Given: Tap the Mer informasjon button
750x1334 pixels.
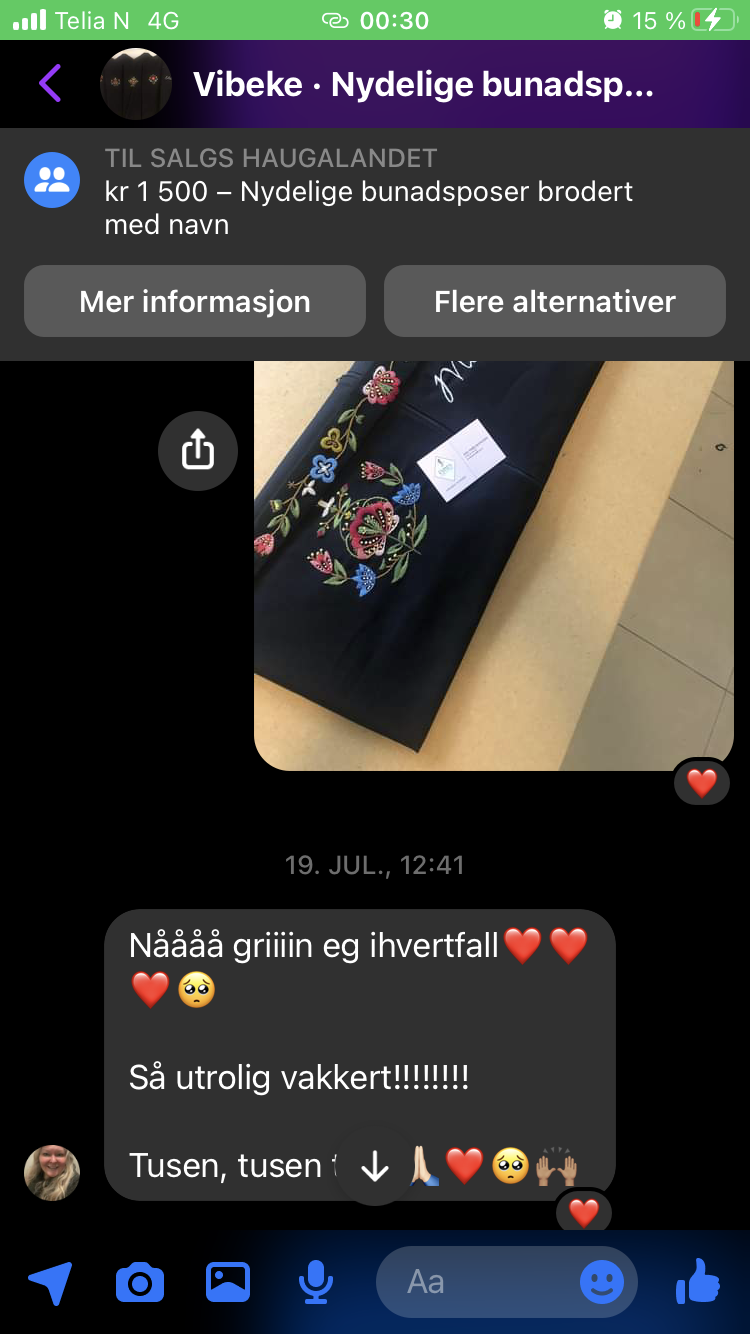Looking at the screenshot, I should 195,301.
